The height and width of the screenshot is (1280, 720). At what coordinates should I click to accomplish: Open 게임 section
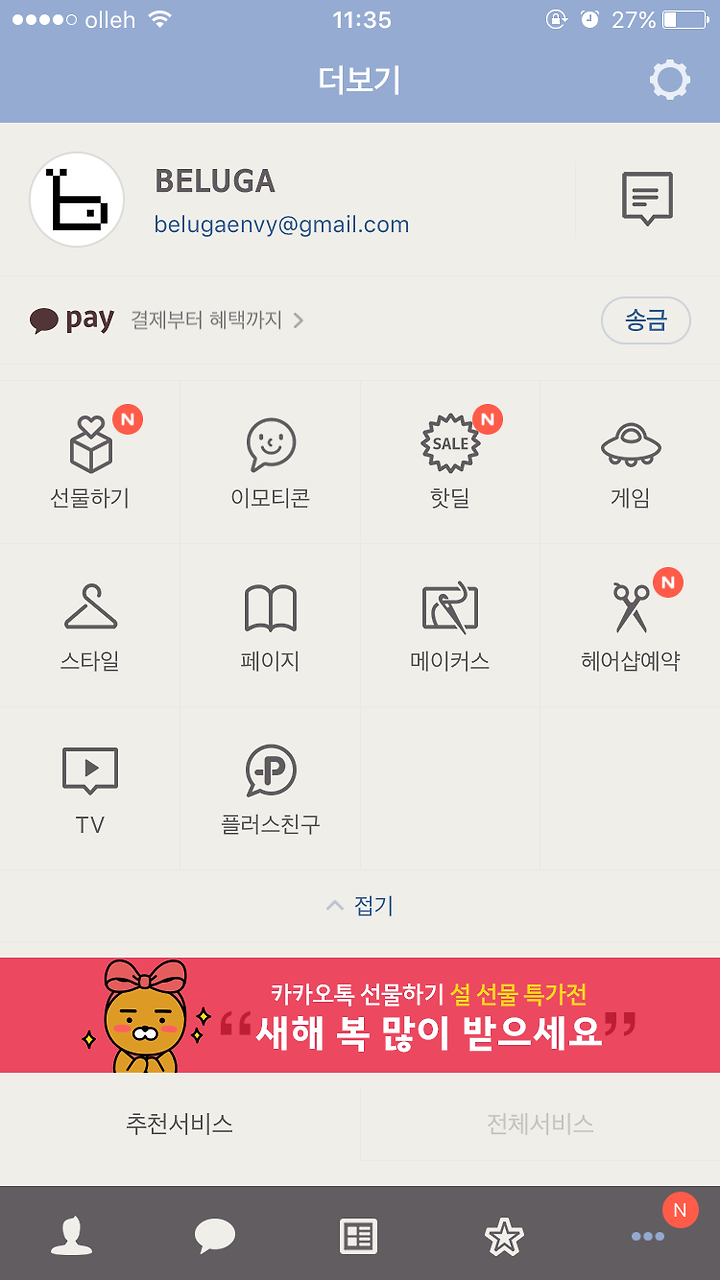630,462
